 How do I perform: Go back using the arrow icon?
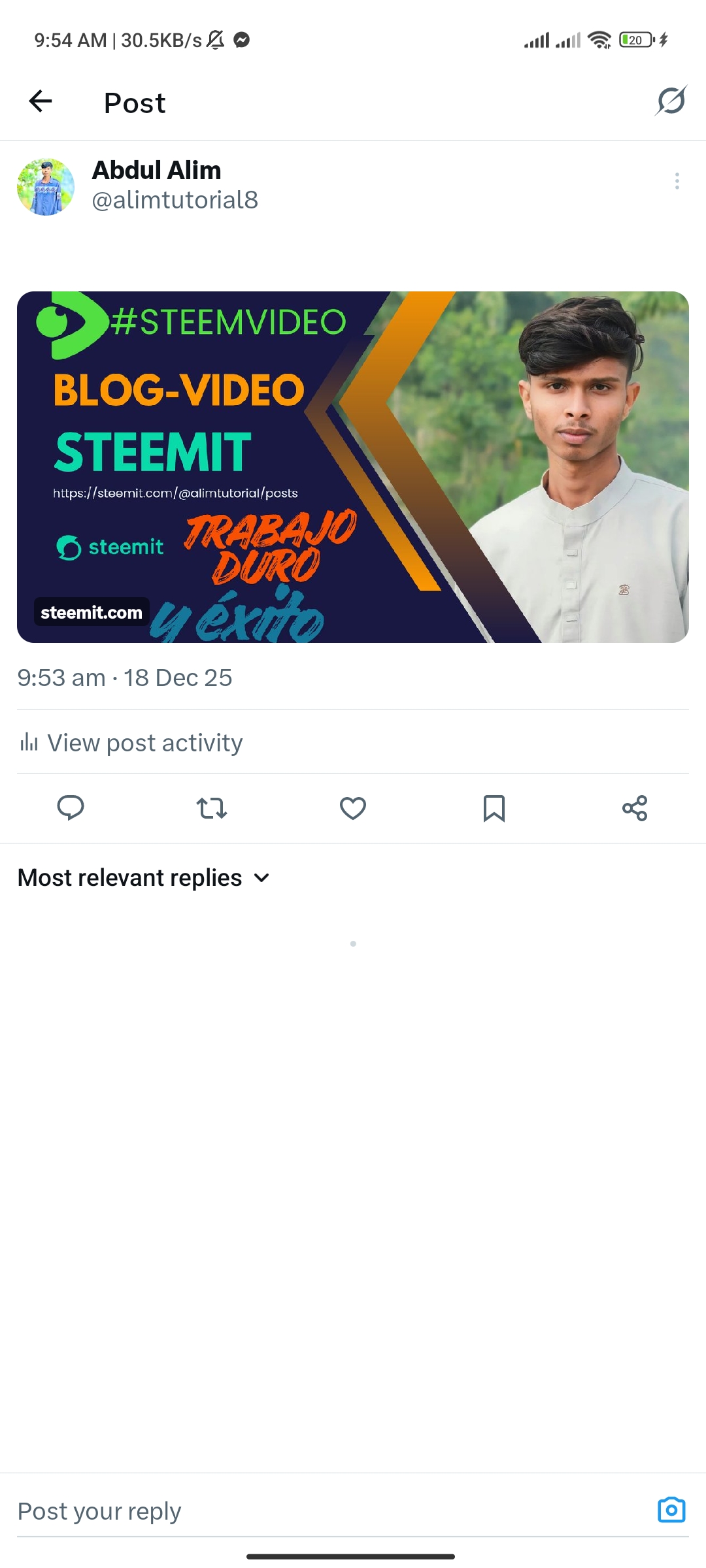(x=41, y=101)
